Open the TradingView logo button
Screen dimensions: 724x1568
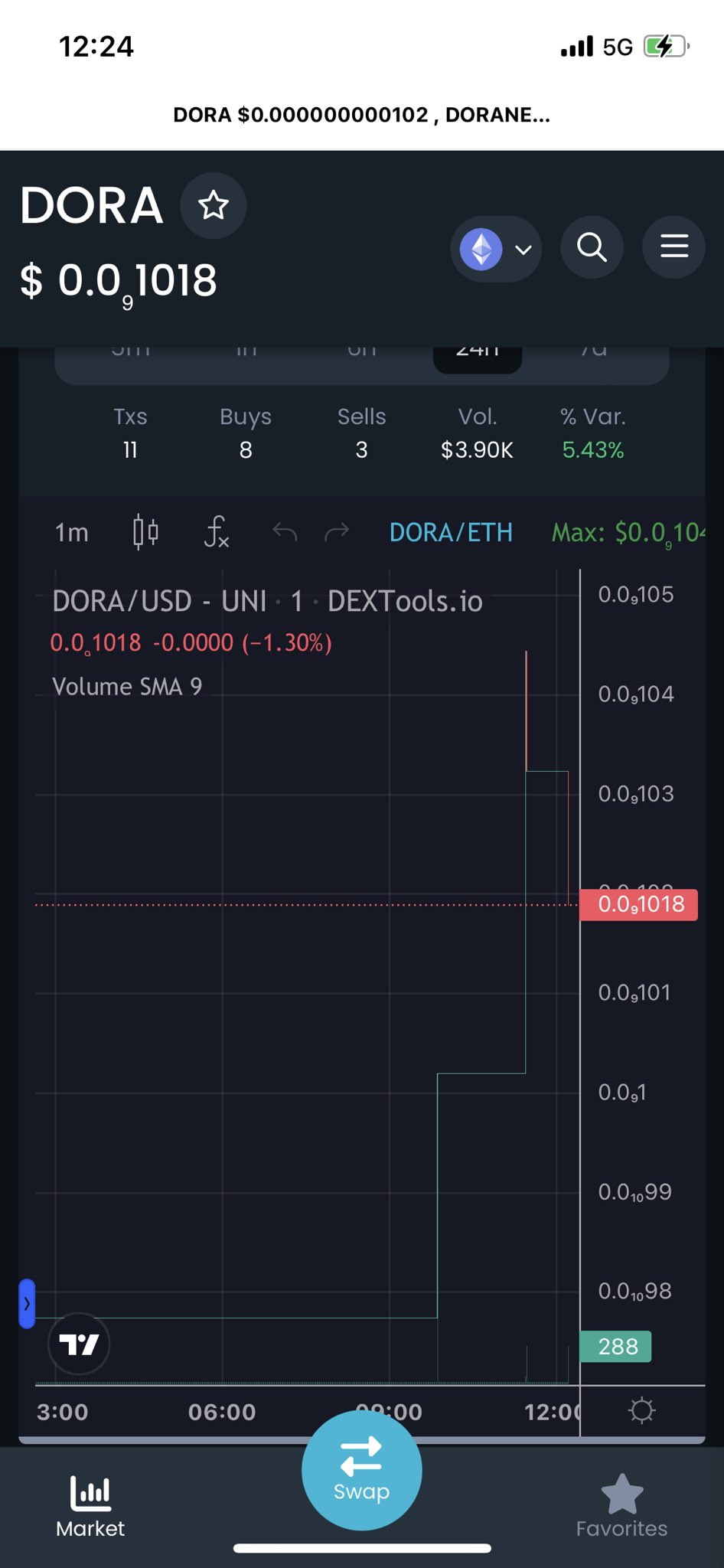[79, 1344]
